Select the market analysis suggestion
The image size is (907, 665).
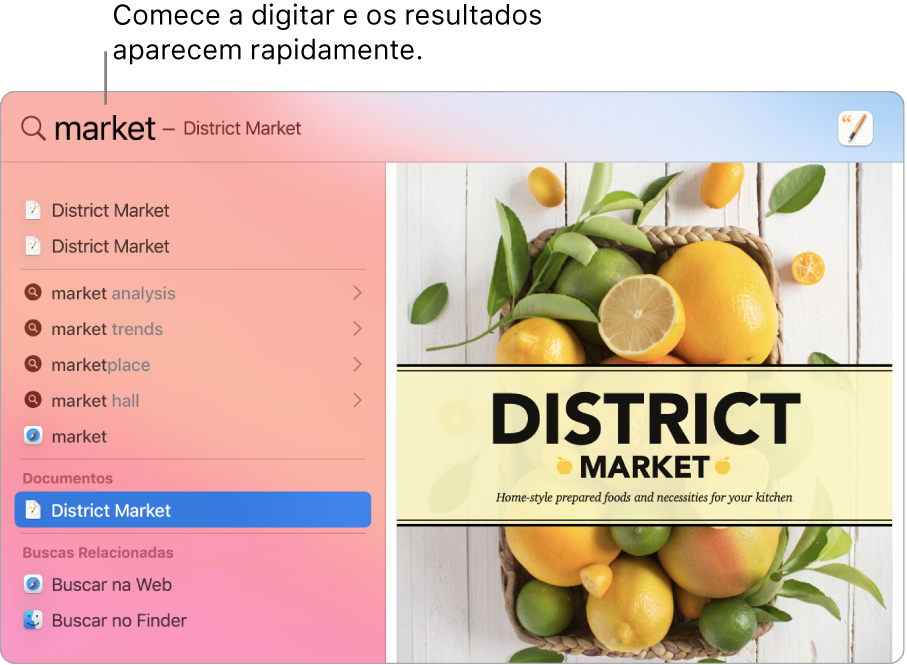(113, 293)
